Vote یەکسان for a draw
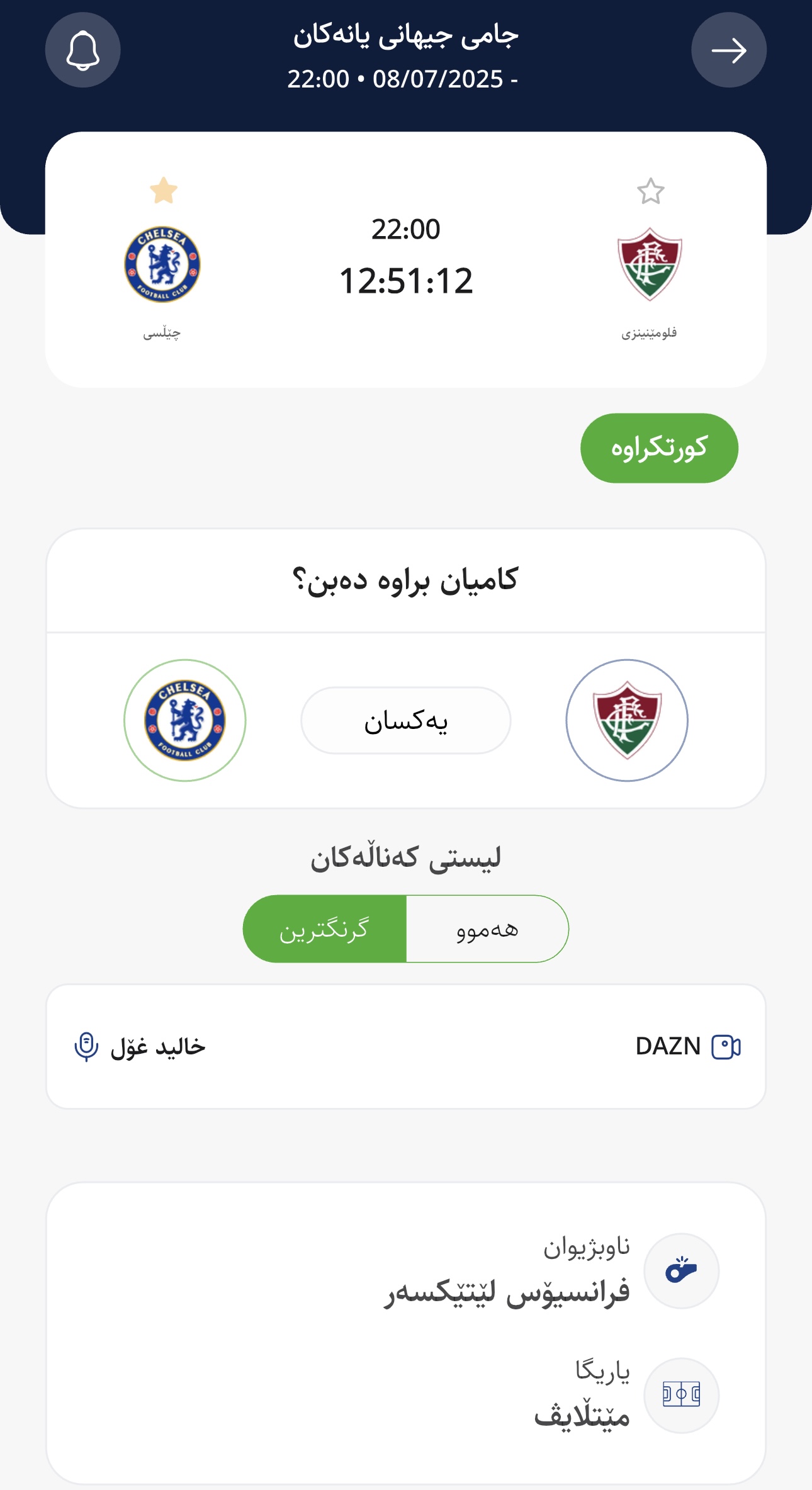Image resolution: width=812 pixels, height=1490 pixels. (405, 720)
